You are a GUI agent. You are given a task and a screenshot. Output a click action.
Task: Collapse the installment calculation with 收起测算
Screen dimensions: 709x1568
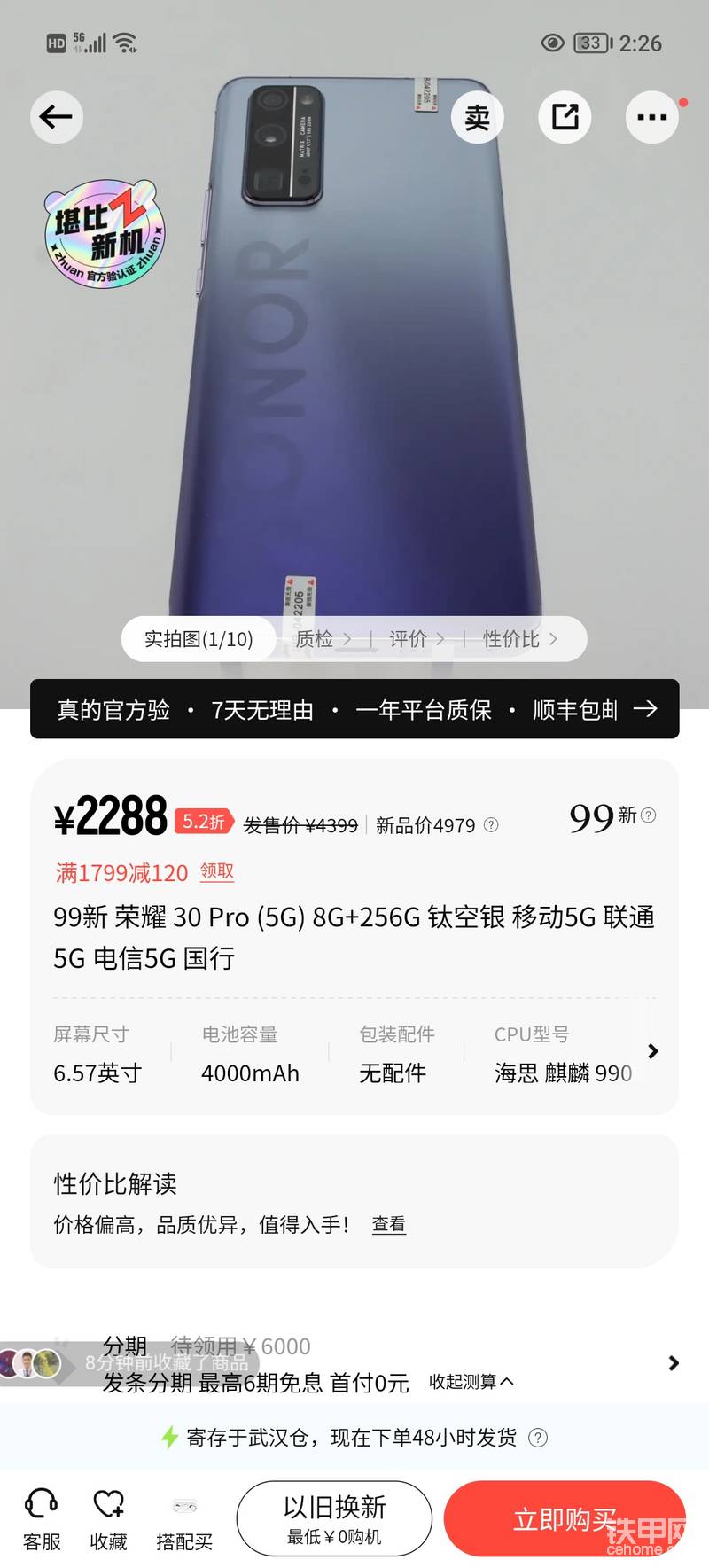pyautogui.click(x=471, y=1381)
